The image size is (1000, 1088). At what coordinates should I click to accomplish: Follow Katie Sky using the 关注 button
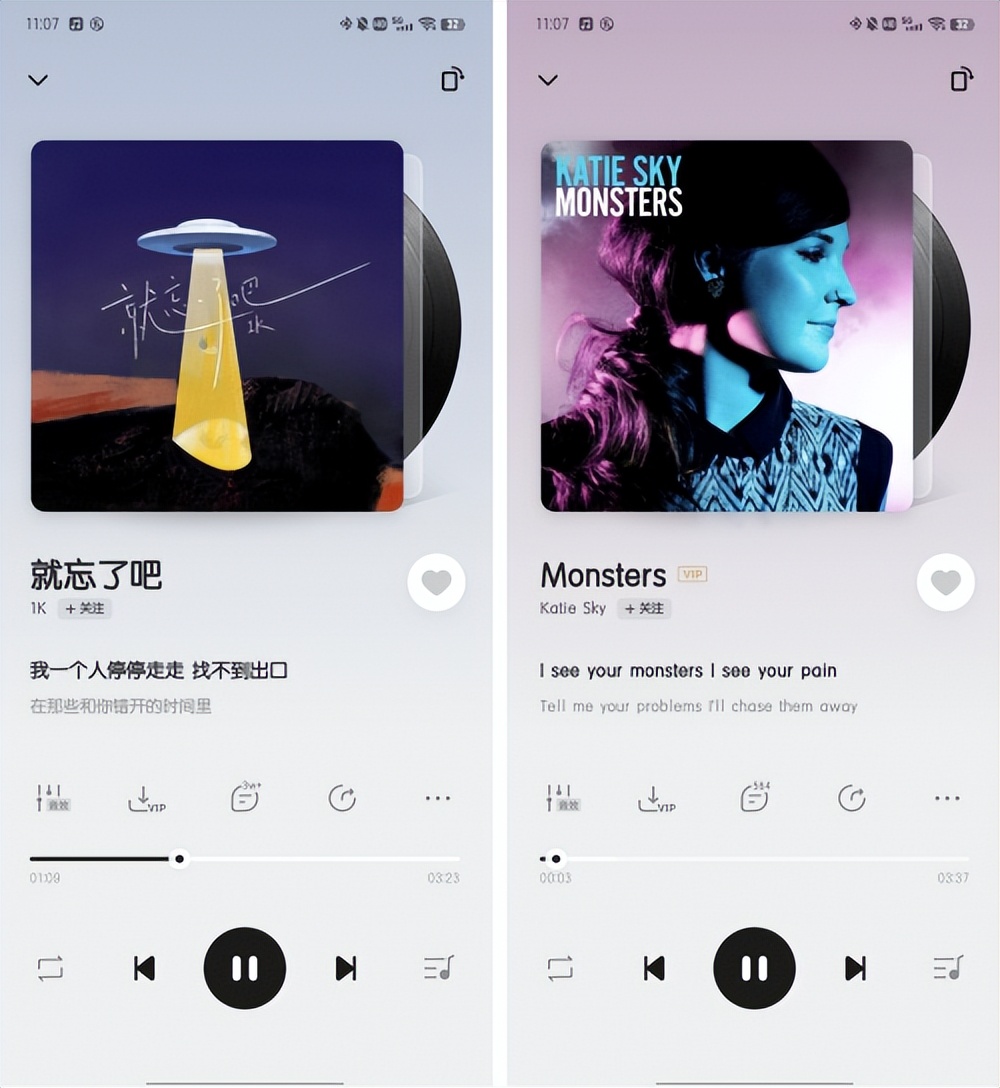point(645,609)
